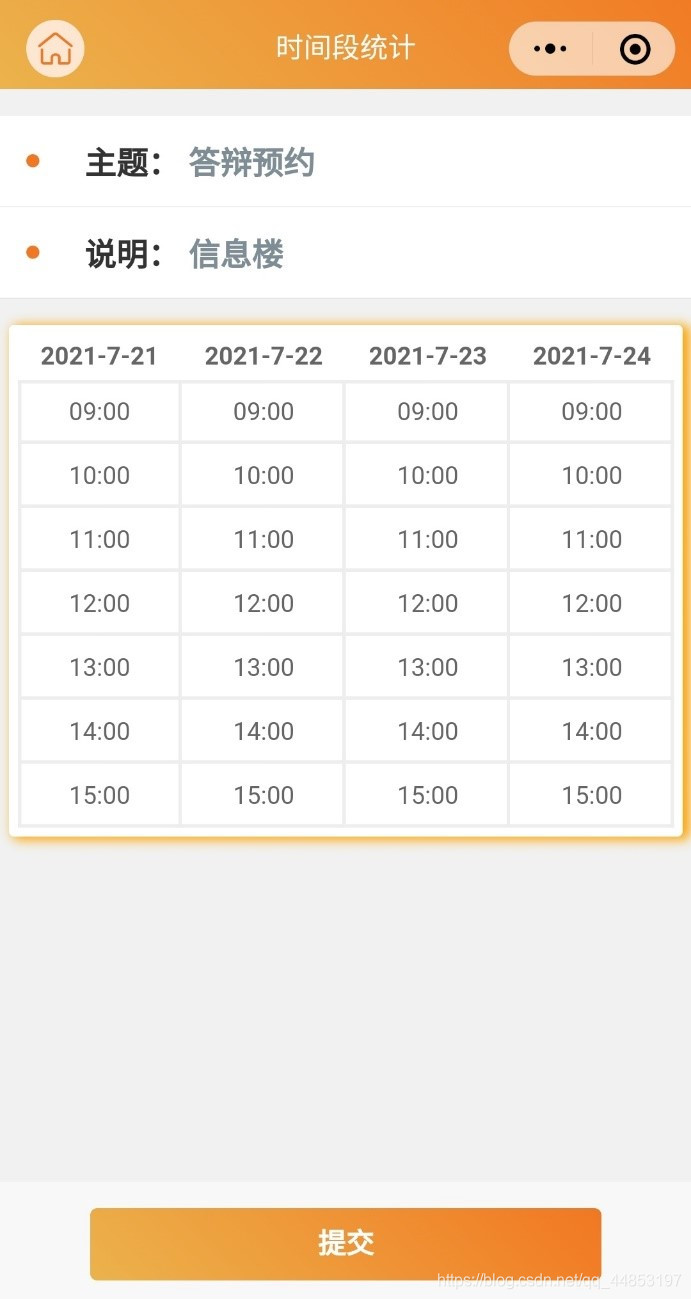691x1299 pixels.
Task: Go to the home page icon
Action: click(x=55, y=48)
